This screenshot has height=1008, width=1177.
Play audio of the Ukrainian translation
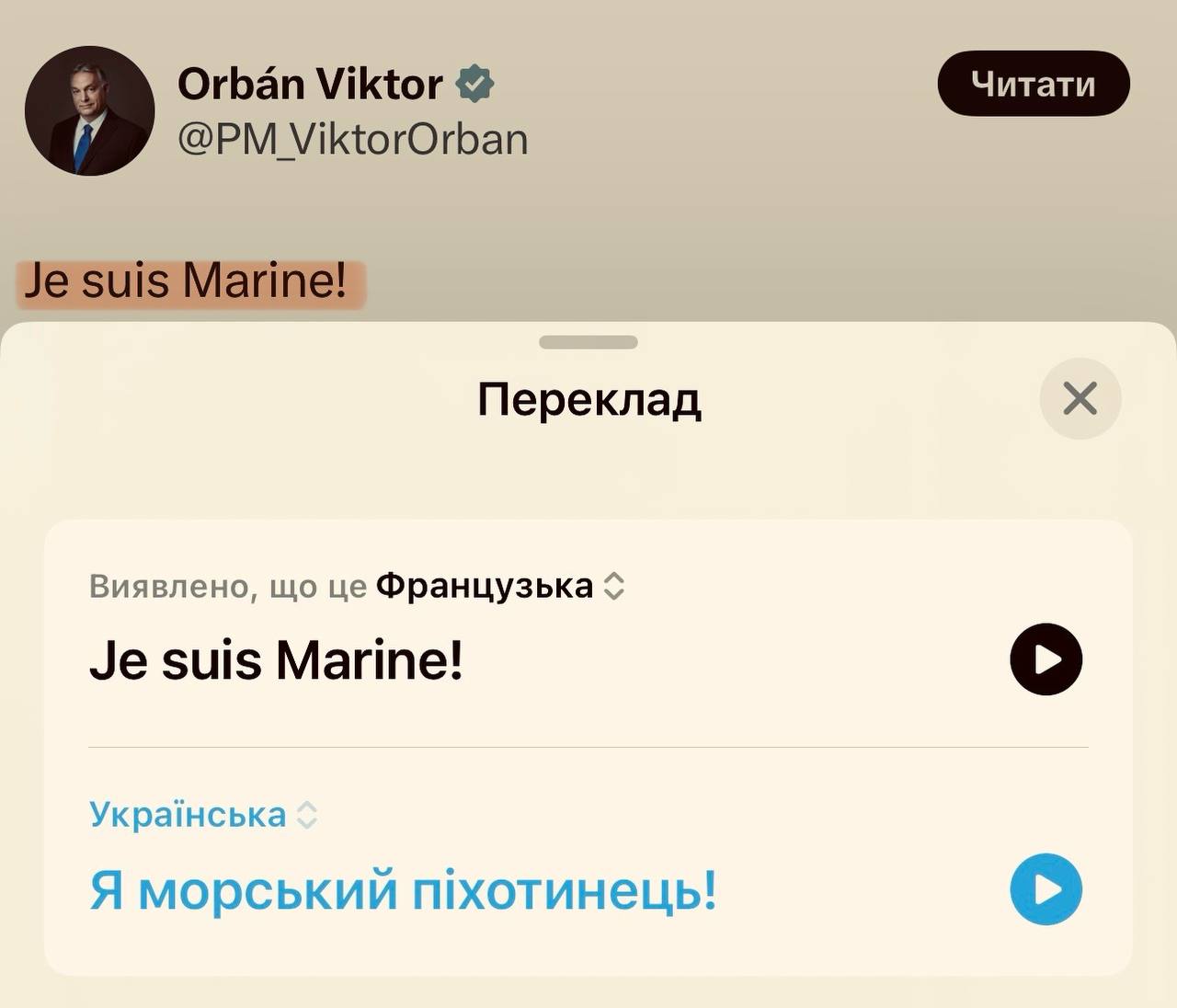point(1046,889)
